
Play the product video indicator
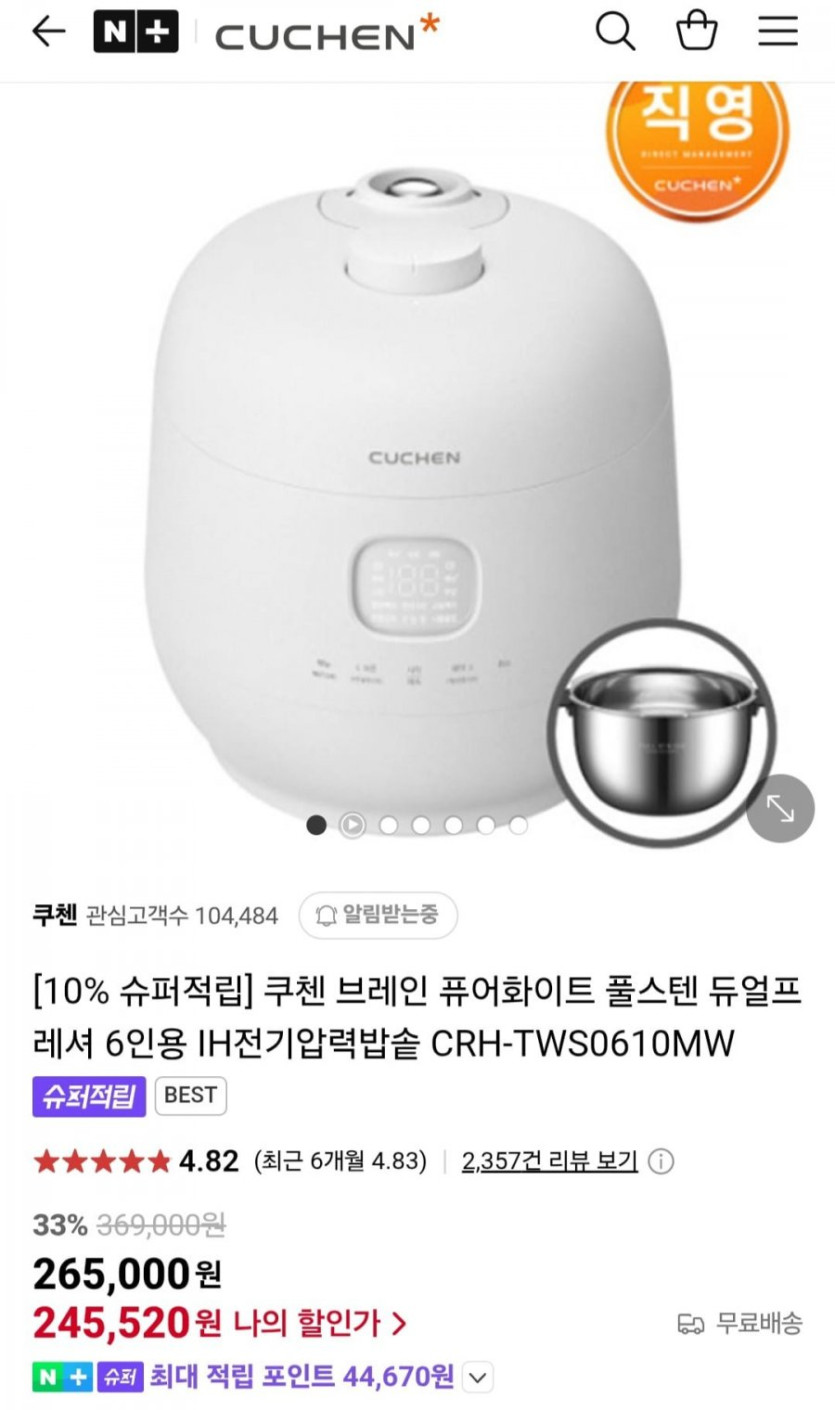tap(352, 825)
